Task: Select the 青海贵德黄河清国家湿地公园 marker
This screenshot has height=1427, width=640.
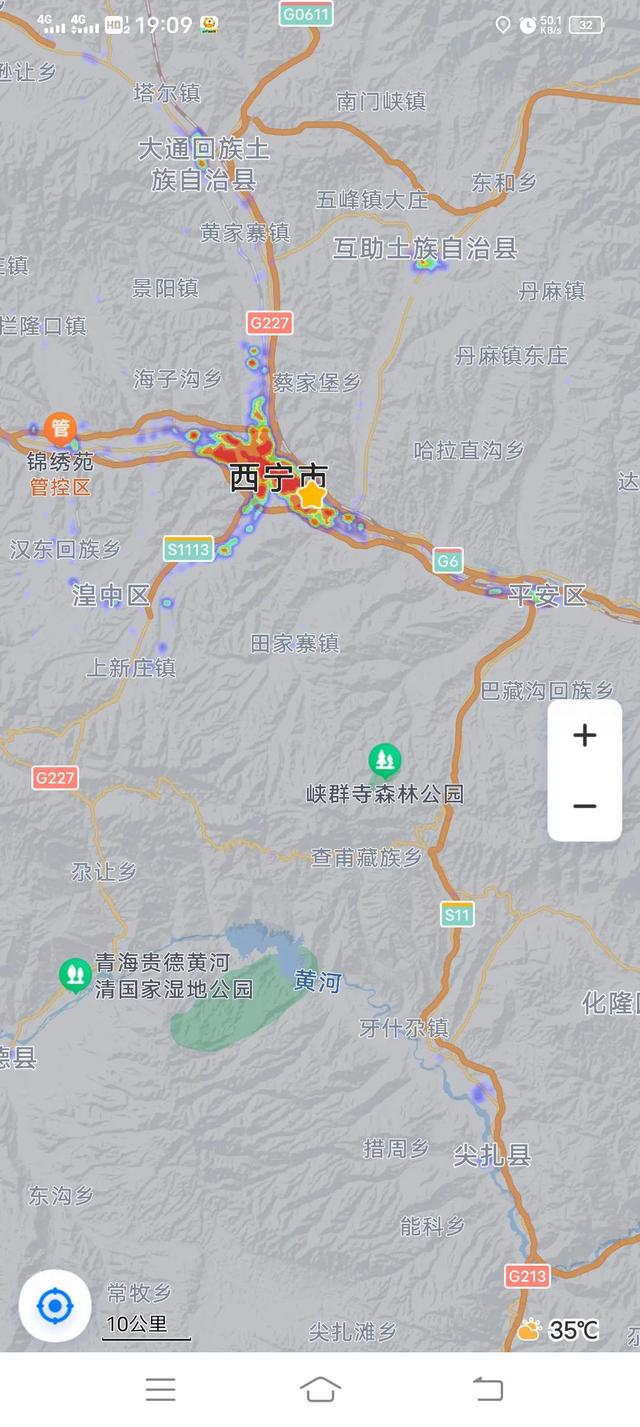Action: click(75, 974)
